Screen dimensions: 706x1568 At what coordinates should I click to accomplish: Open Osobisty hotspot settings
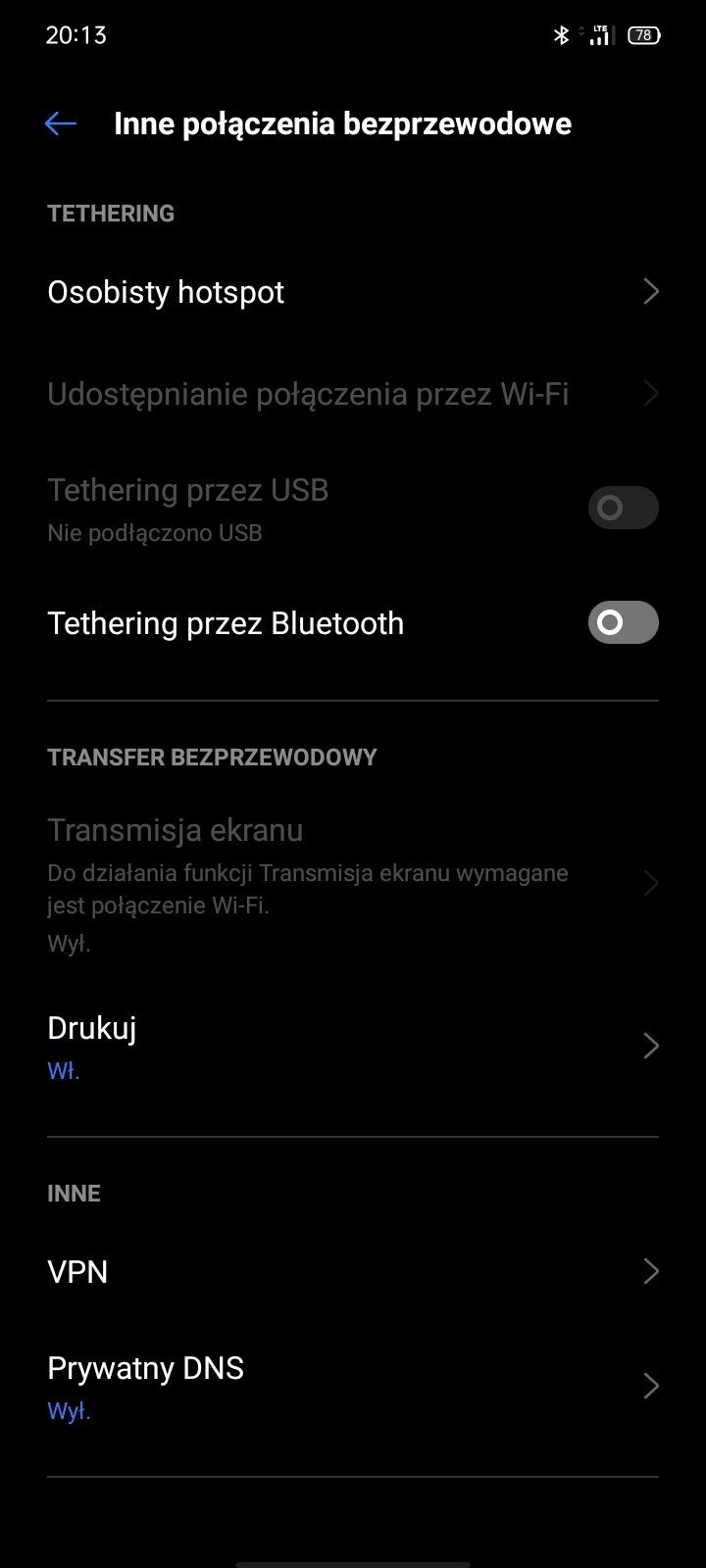(353, 292)
